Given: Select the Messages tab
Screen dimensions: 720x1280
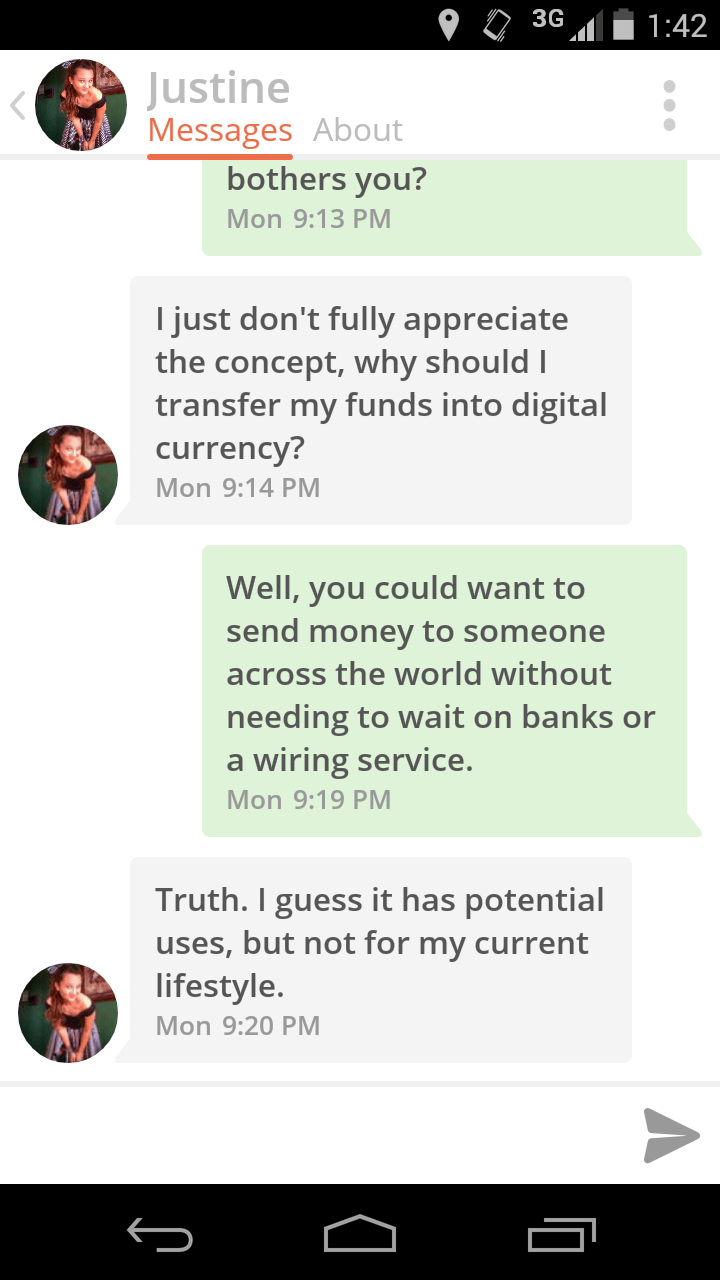Looking at the screenshot, I should click(x=220, y=130).
